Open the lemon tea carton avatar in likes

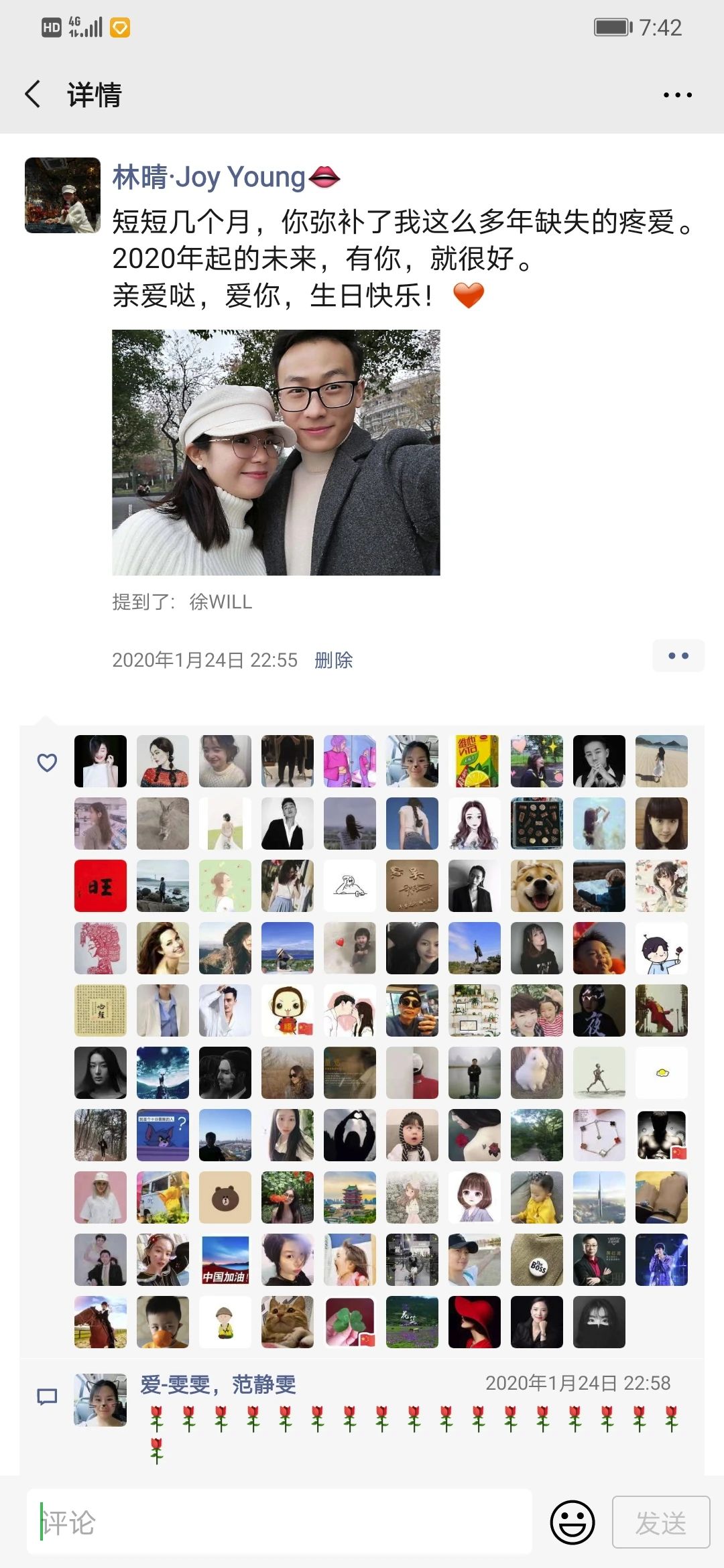tap(475, 761)
